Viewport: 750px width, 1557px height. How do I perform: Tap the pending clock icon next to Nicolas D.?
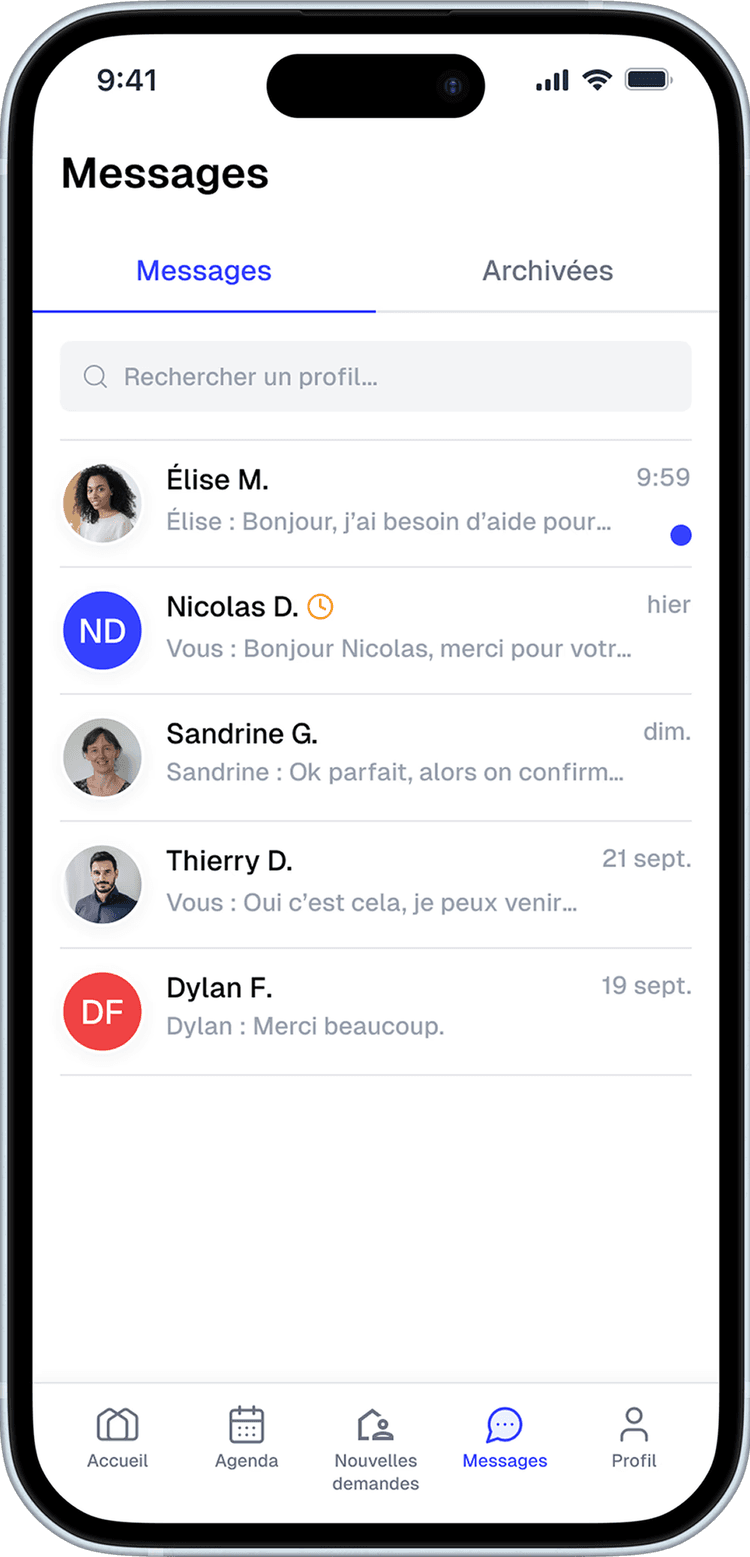319,606
